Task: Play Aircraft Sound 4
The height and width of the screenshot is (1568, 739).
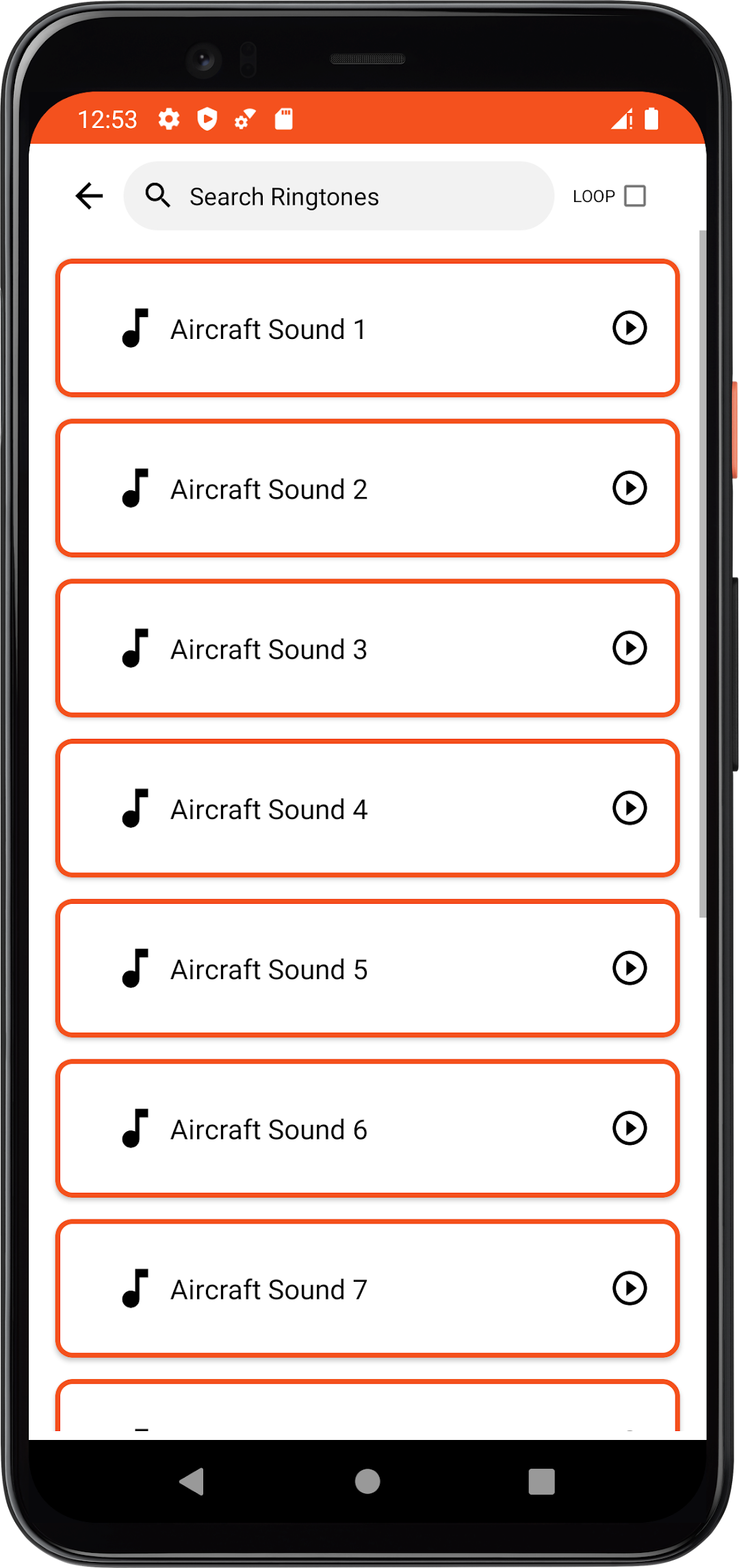Action: click(630, 808)
